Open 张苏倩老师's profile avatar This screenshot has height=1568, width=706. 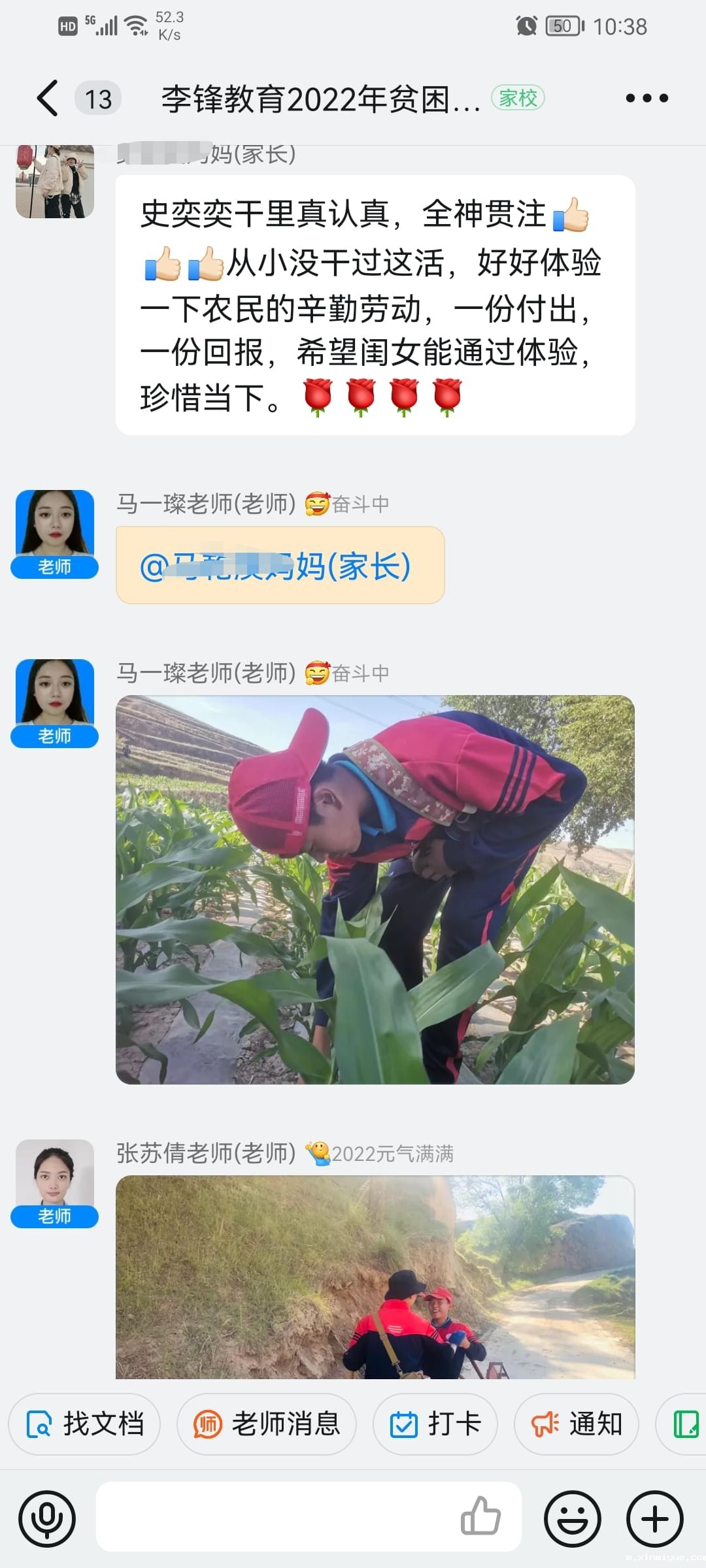55,1176
